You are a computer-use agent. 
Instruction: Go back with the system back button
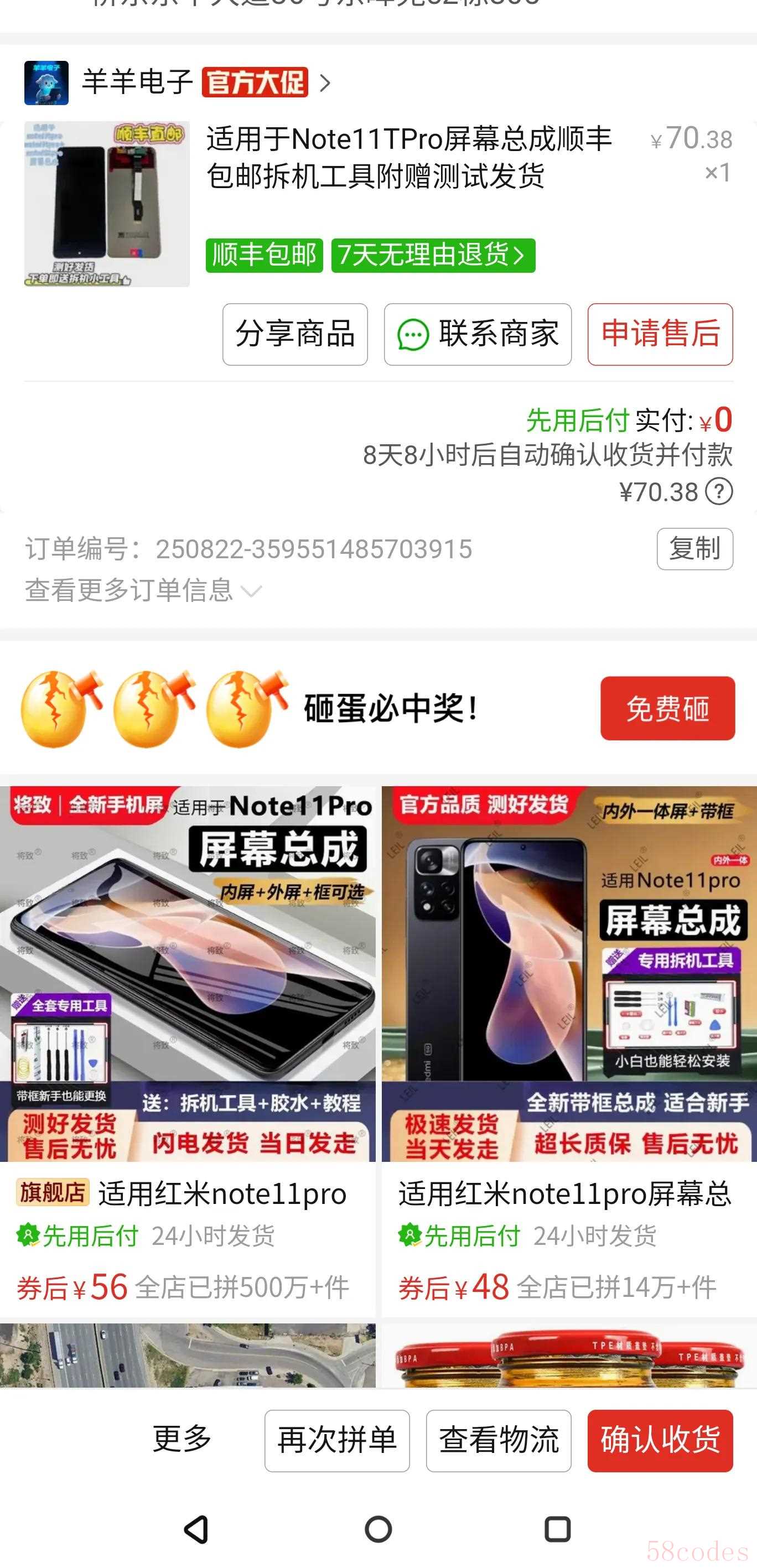(x=196, y=1529)
